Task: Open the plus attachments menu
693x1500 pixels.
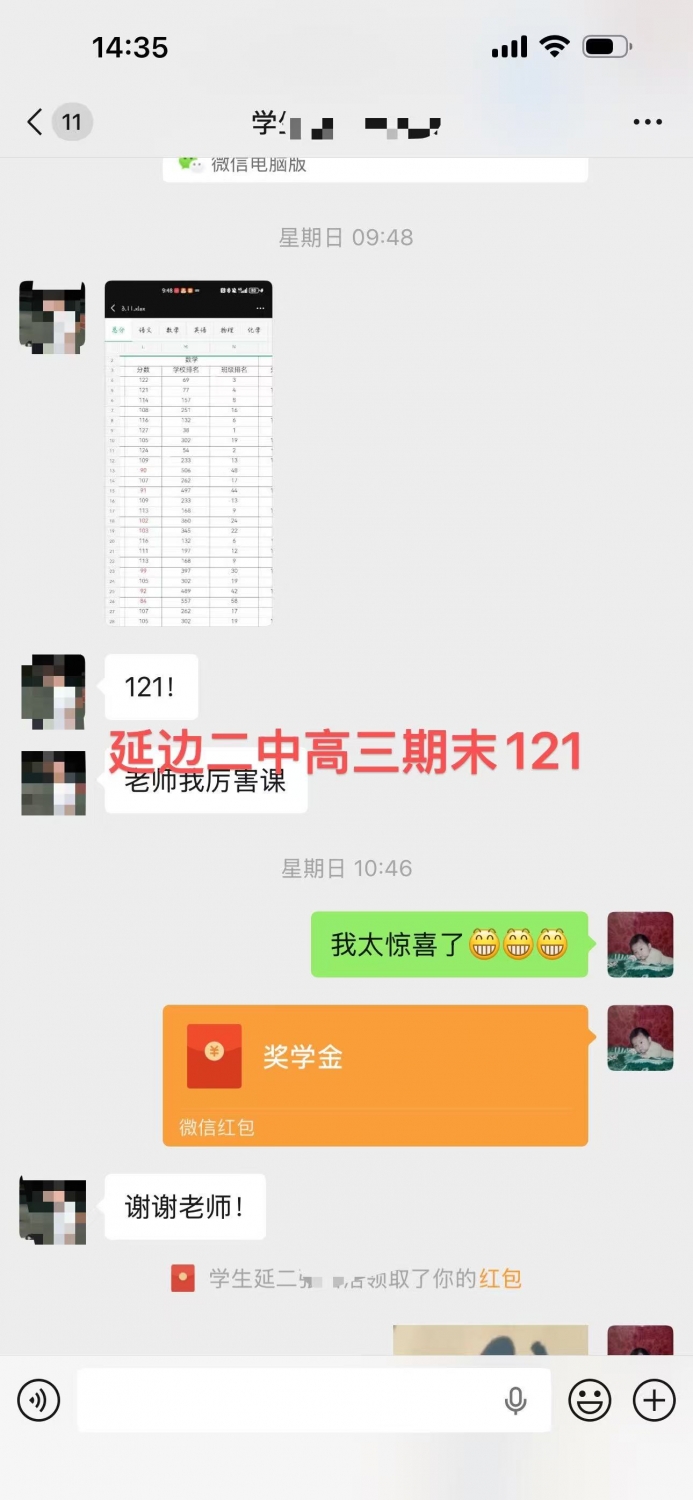Action: [654, 1401]
